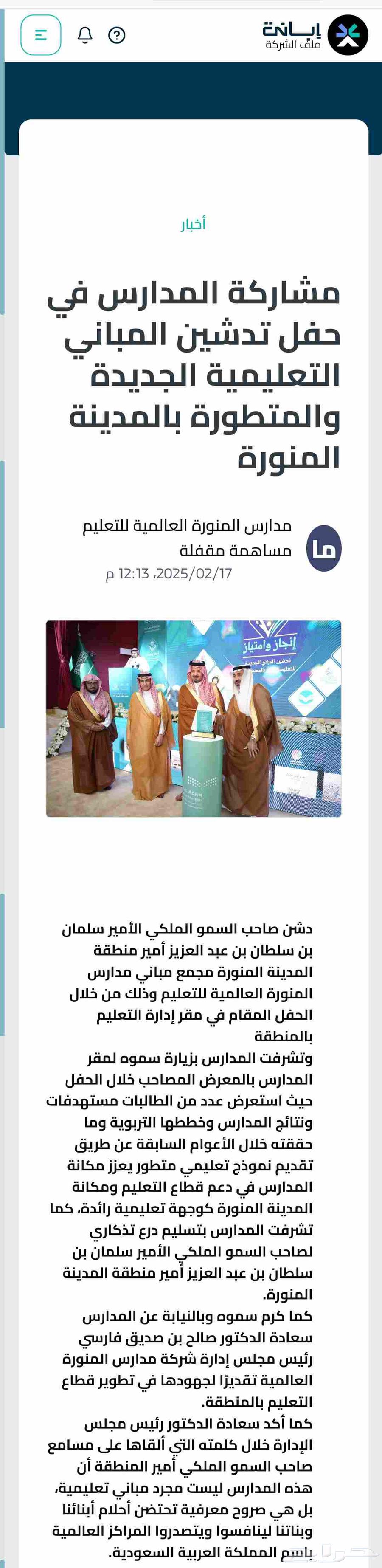Viewport: 382px width, 1568px height.
Task: View the inauguration ceremony photo
Action: [194, 718]
